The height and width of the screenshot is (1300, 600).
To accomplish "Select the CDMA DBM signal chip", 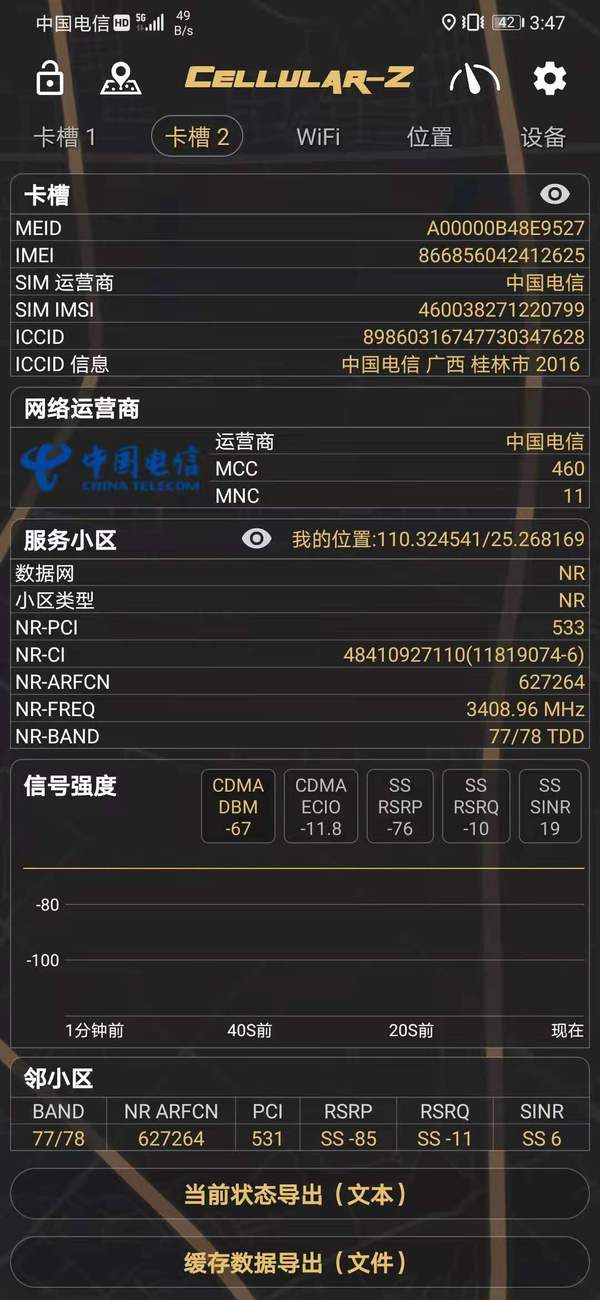I will (238, 806).
